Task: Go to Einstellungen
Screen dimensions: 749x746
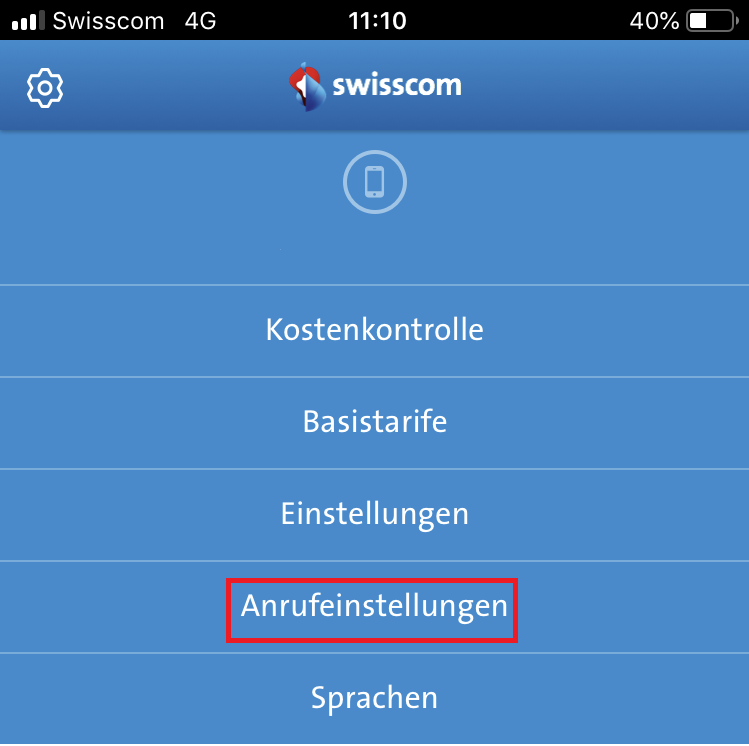Action: point(374,514)
